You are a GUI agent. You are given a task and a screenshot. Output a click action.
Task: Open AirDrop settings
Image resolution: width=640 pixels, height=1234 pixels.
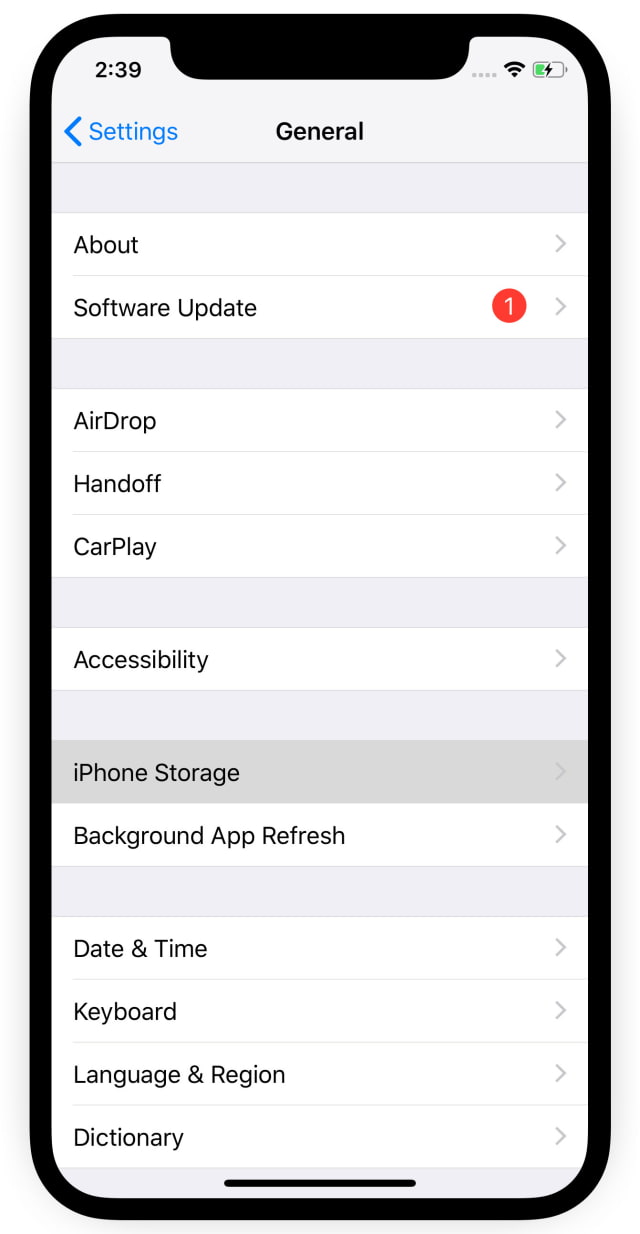tap(319, 421)
